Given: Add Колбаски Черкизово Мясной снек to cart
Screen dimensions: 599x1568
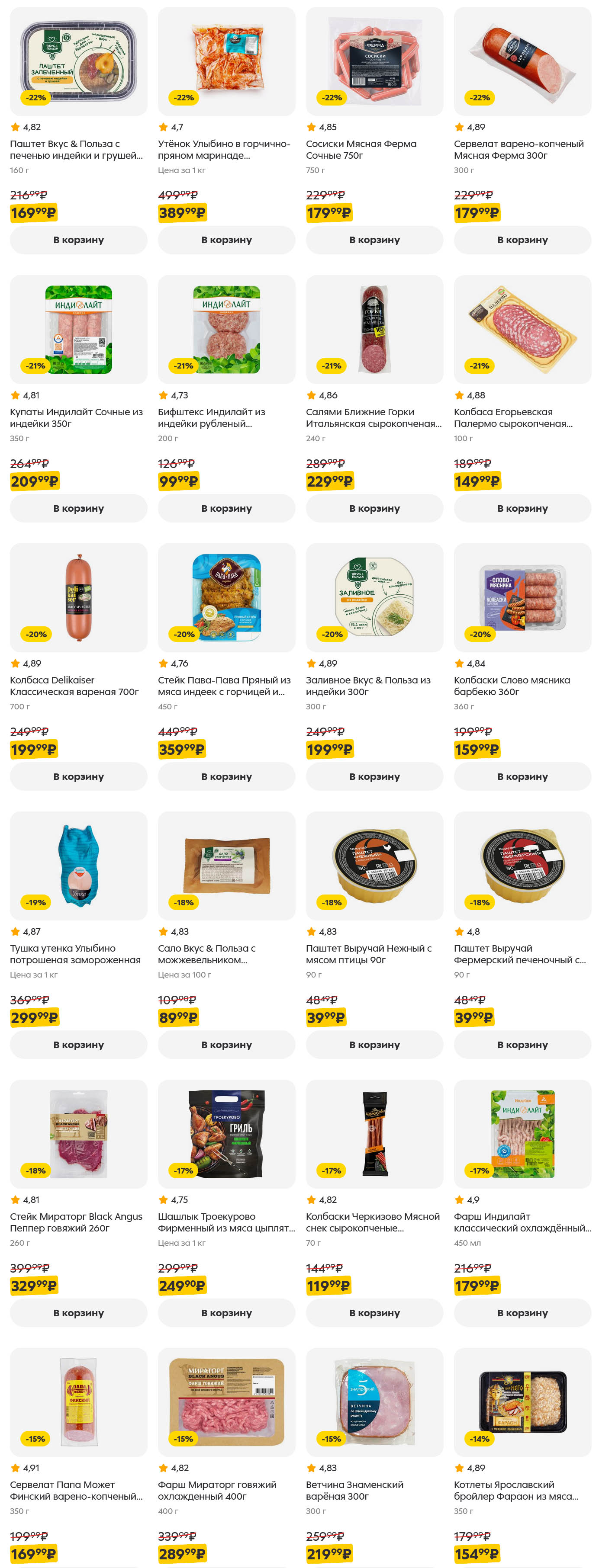Looking at the screenshot, I should coord(374,1313).
